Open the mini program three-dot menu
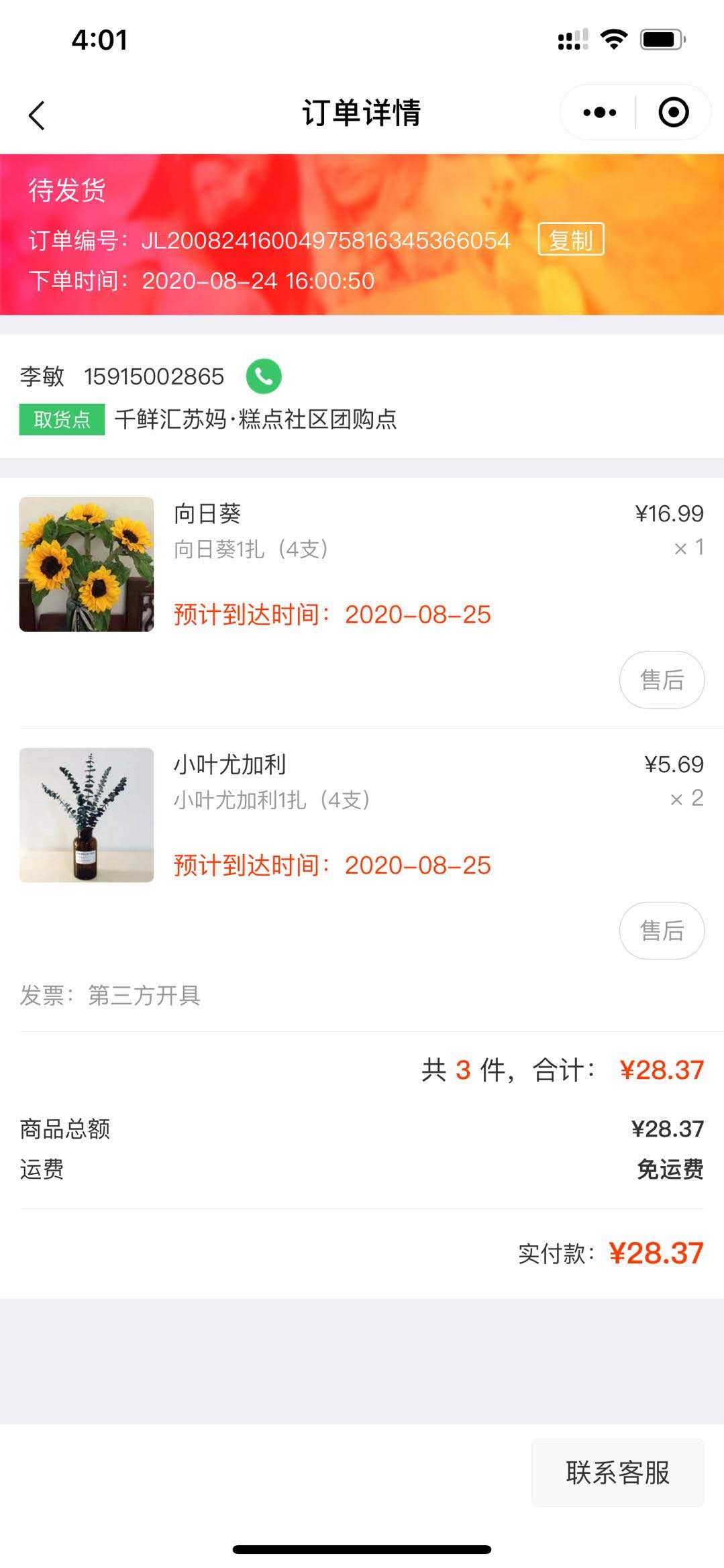Screen dimensions: 724x1568 pyautogui.click(x=599, y=112)
